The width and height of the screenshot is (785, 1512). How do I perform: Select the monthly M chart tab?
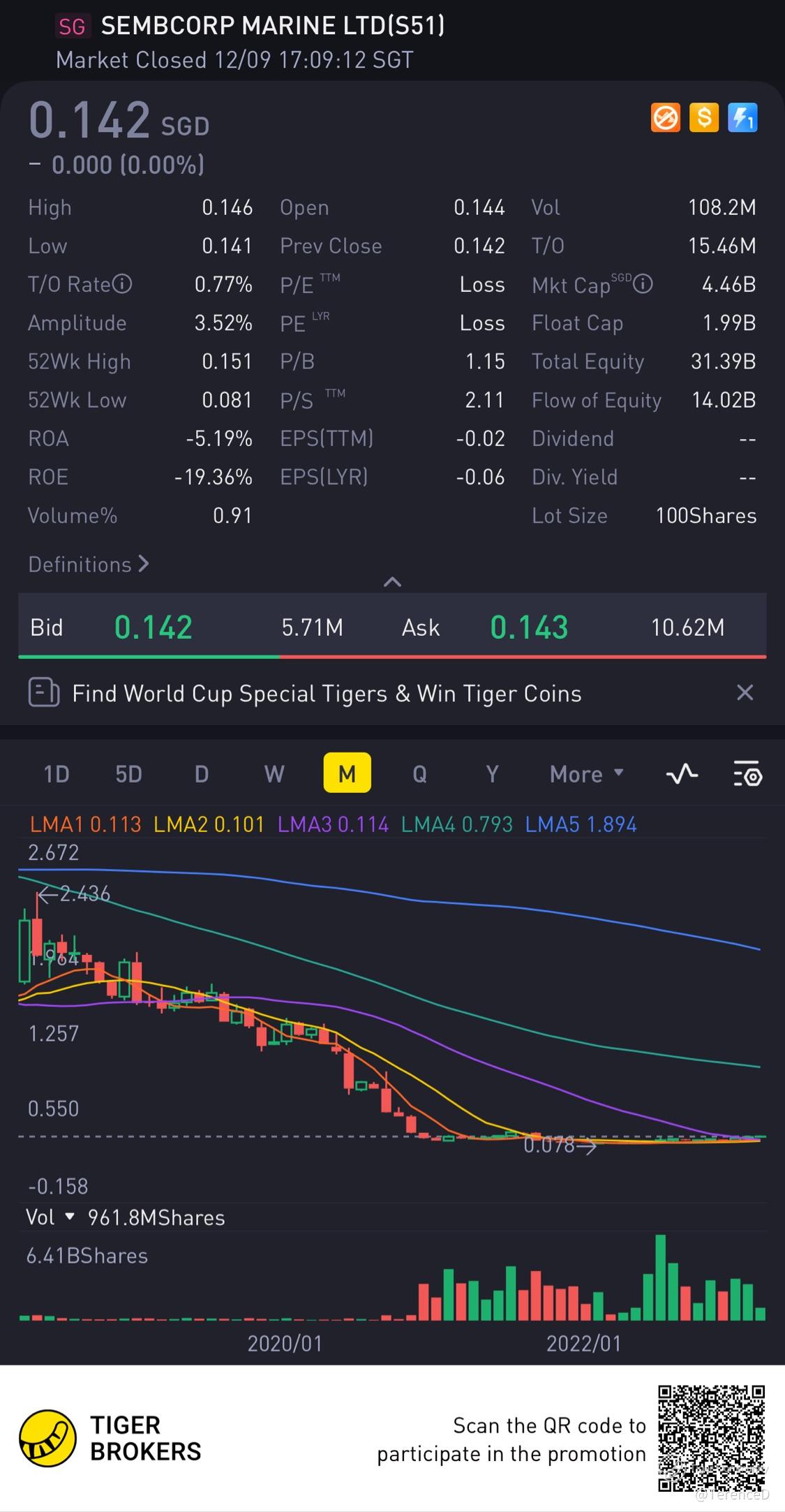(x=347, y=774)
